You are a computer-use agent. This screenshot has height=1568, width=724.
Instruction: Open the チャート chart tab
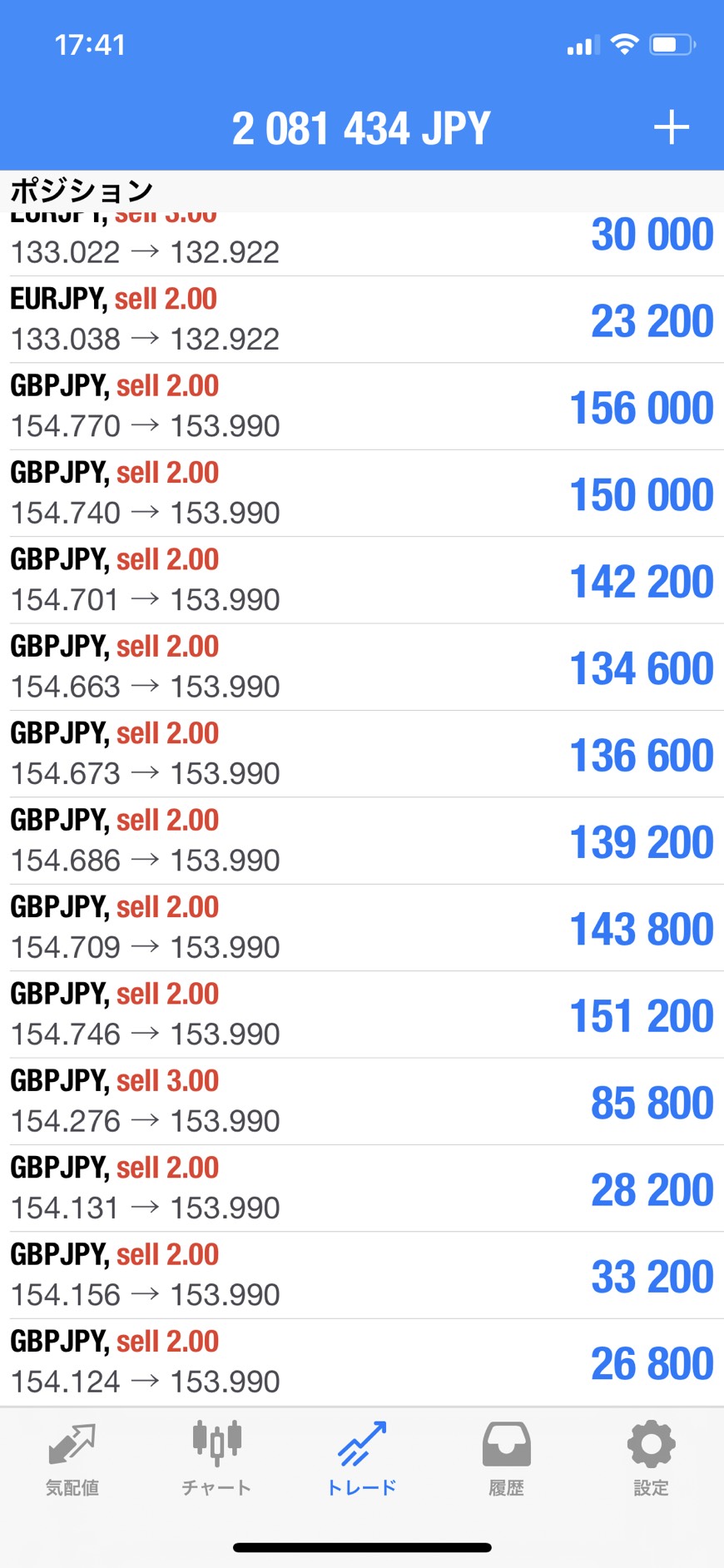(x=216, y=1458)
